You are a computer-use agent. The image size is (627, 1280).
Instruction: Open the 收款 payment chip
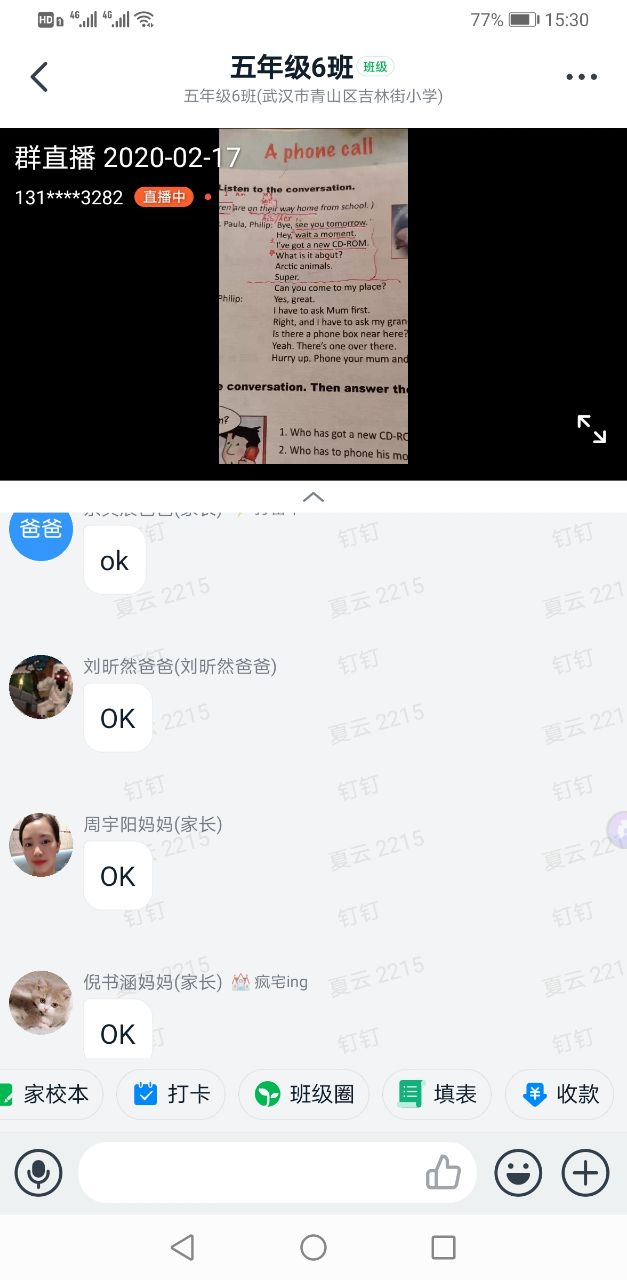tap(561, 1094)
